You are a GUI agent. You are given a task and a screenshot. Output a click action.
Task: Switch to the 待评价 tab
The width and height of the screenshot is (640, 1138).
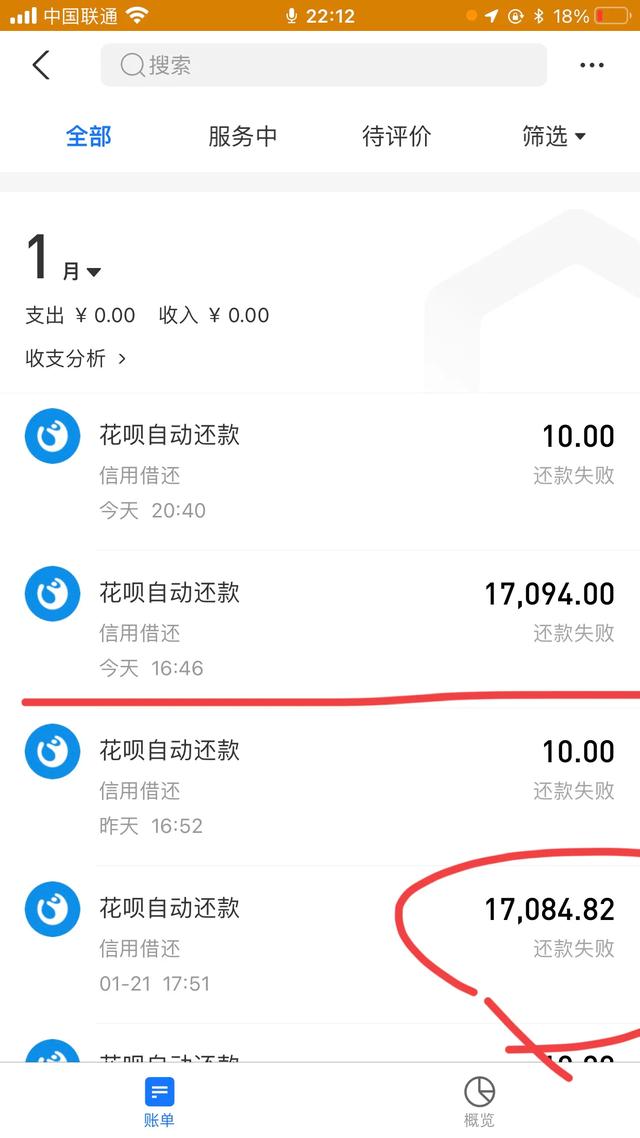click(x=396, y=137)
